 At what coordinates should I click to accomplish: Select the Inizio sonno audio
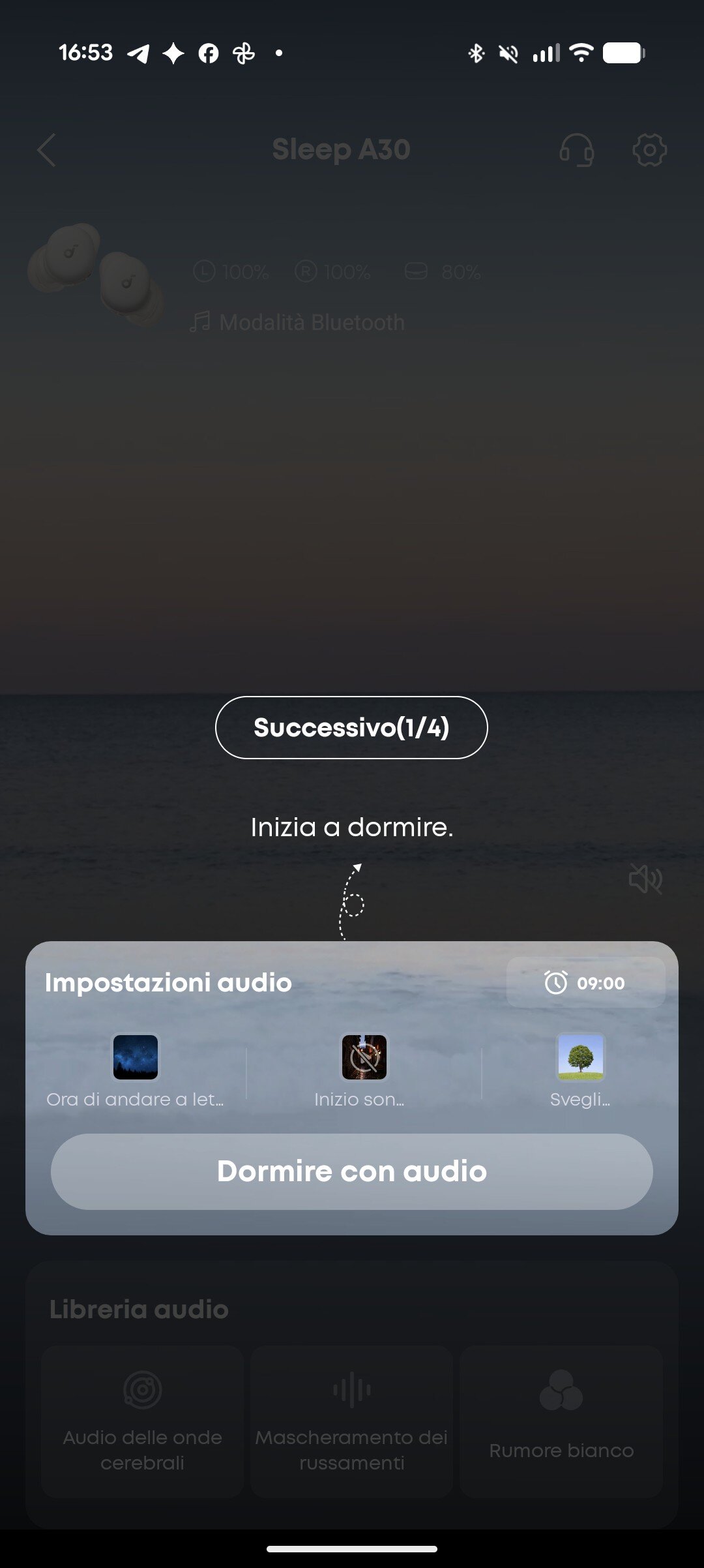click(x=364, y=1068)
